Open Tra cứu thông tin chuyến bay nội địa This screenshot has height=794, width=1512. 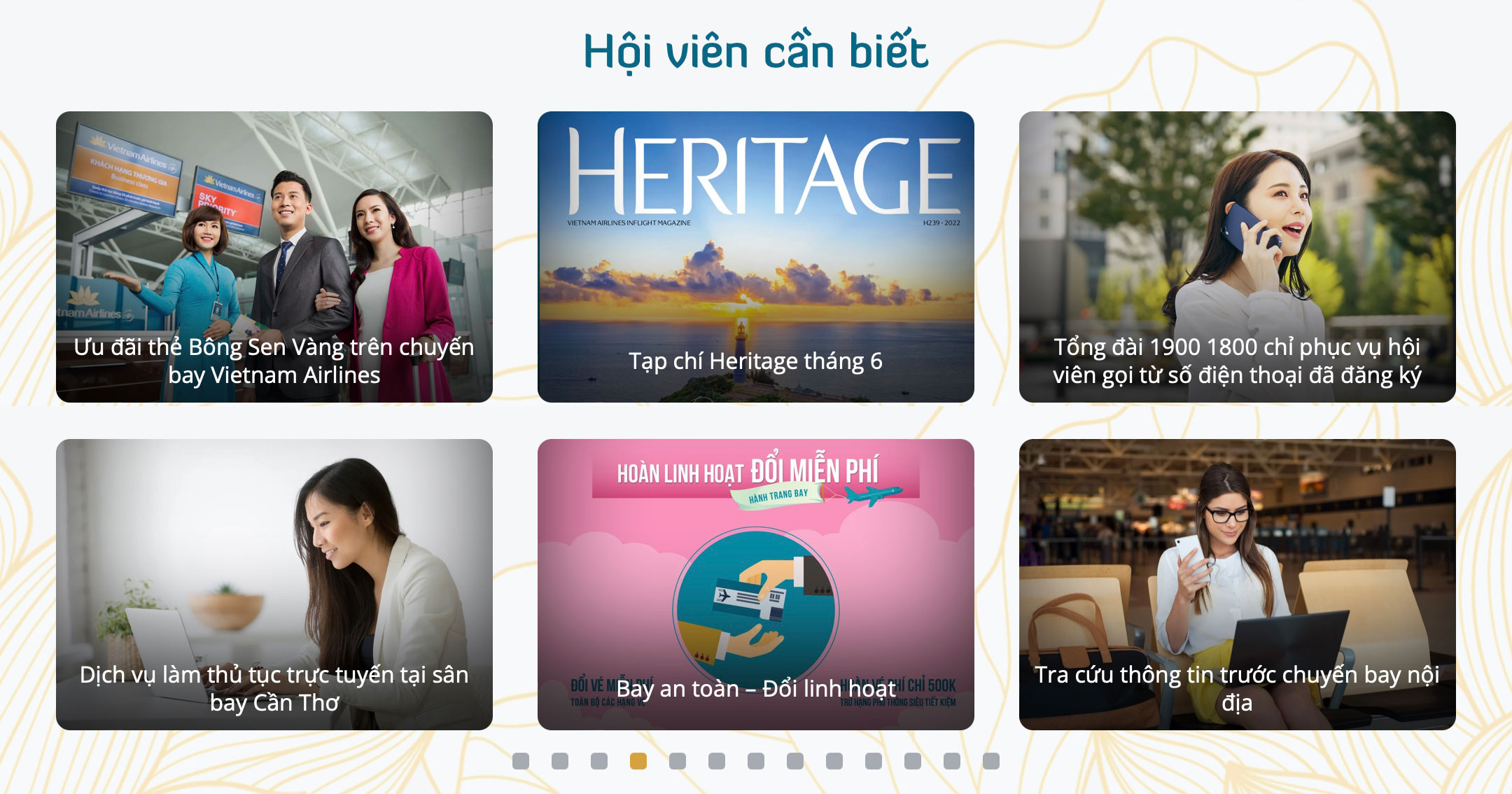pos(1237,584)
